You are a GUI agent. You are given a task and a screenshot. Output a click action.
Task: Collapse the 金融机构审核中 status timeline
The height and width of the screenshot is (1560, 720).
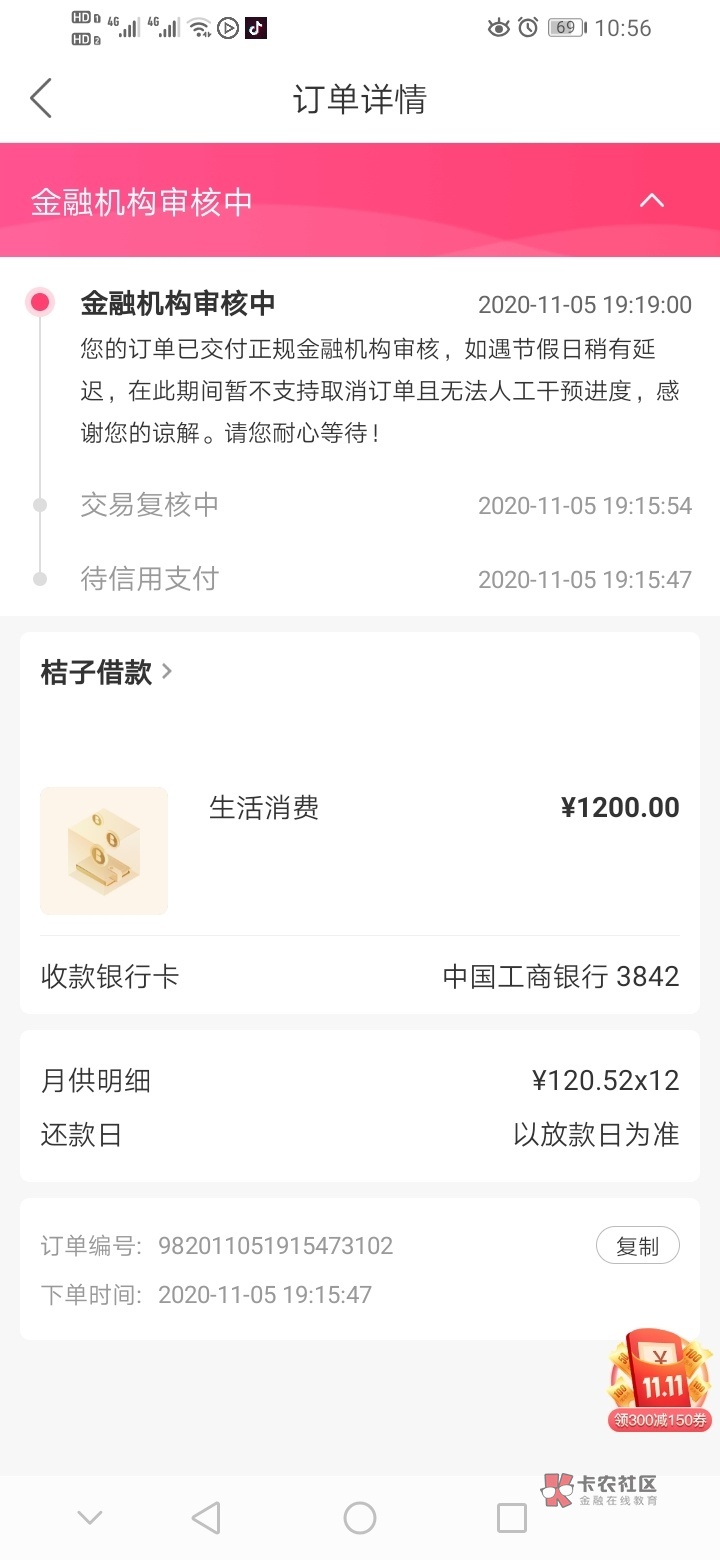tap(651, 201)
